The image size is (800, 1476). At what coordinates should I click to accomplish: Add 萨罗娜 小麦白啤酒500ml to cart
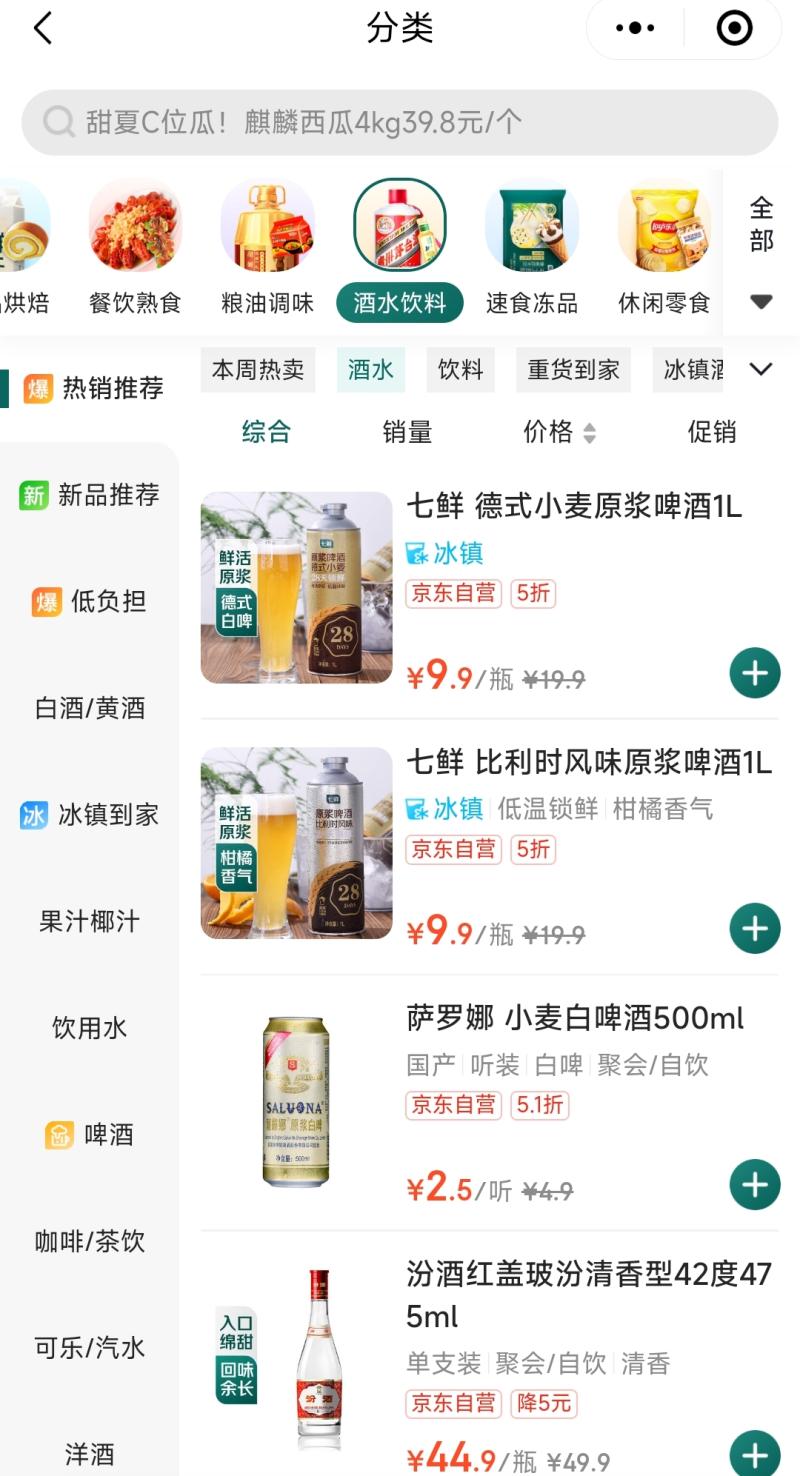[x=754, y=1185]
